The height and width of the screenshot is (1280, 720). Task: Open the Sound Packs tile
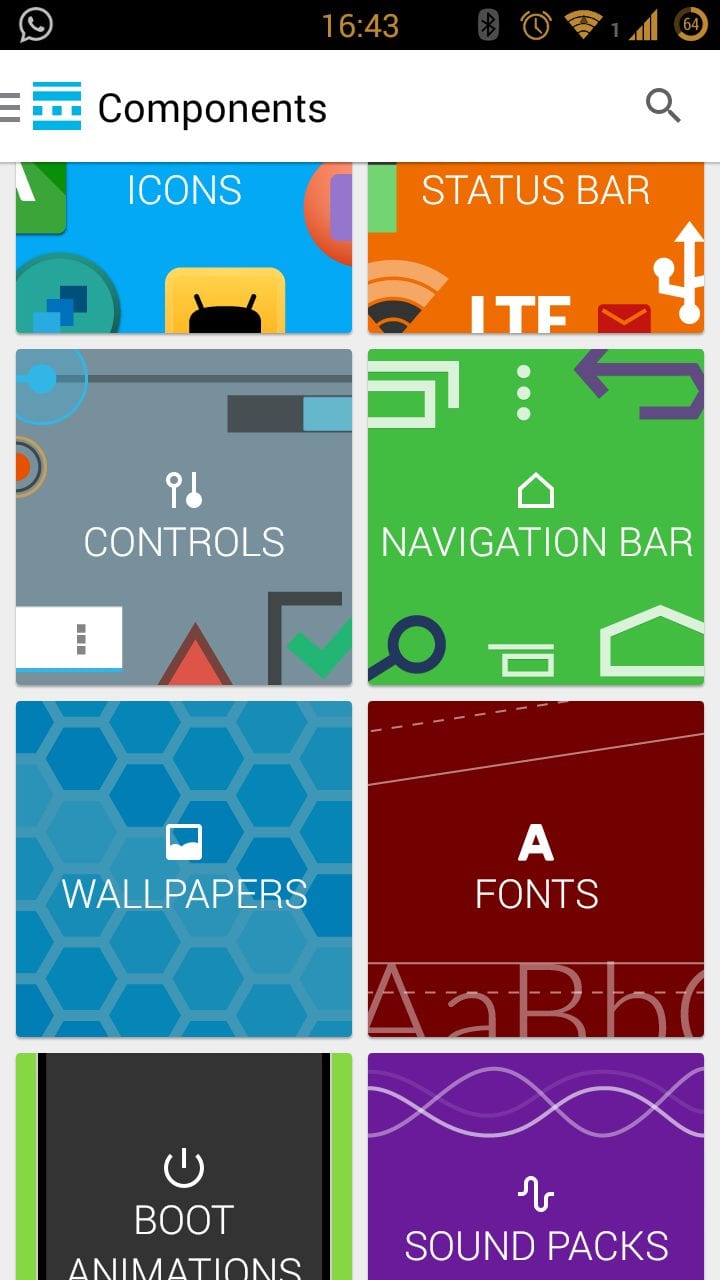(536, 1166)
